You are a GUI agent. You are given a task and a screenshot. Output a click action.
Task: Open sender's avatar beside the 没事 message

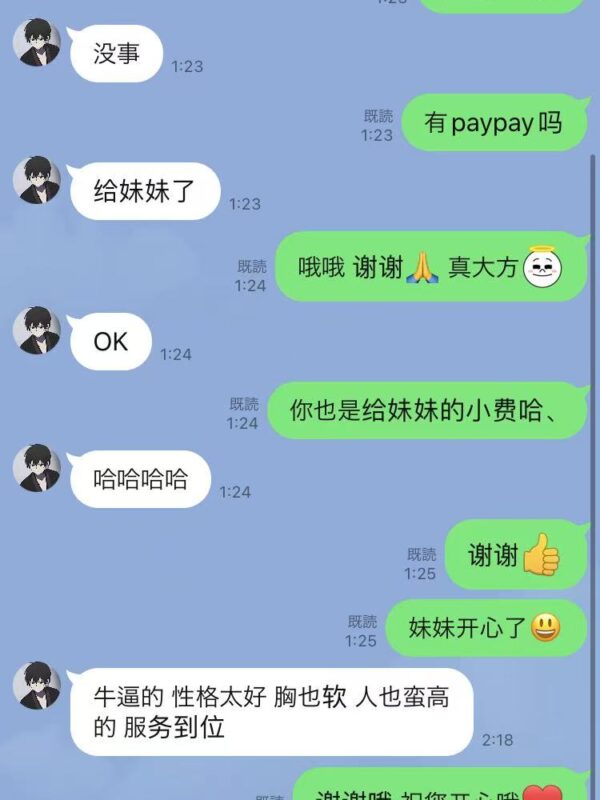tap(37, 42)
